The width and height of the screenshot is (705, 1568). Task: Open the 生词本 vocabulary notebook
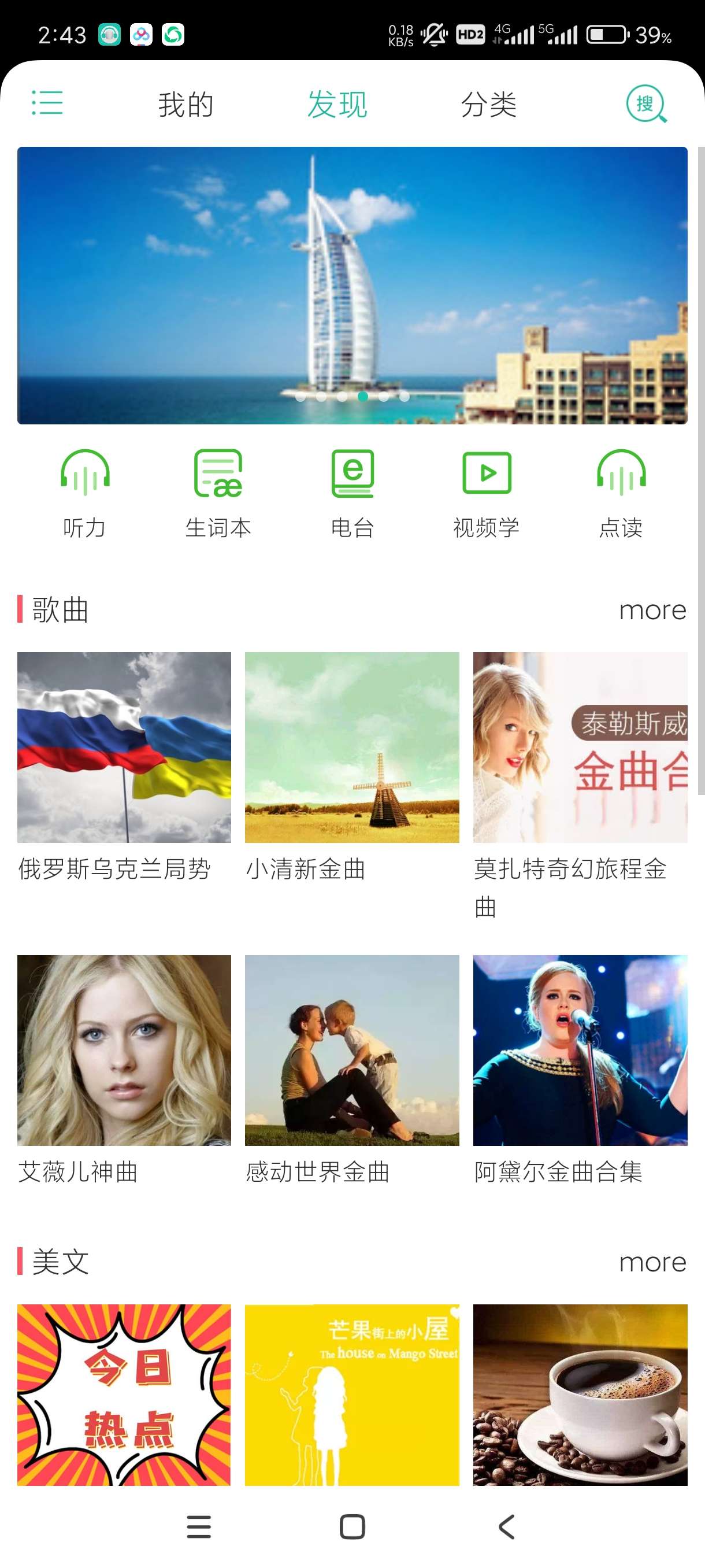(x=218, y=493)
